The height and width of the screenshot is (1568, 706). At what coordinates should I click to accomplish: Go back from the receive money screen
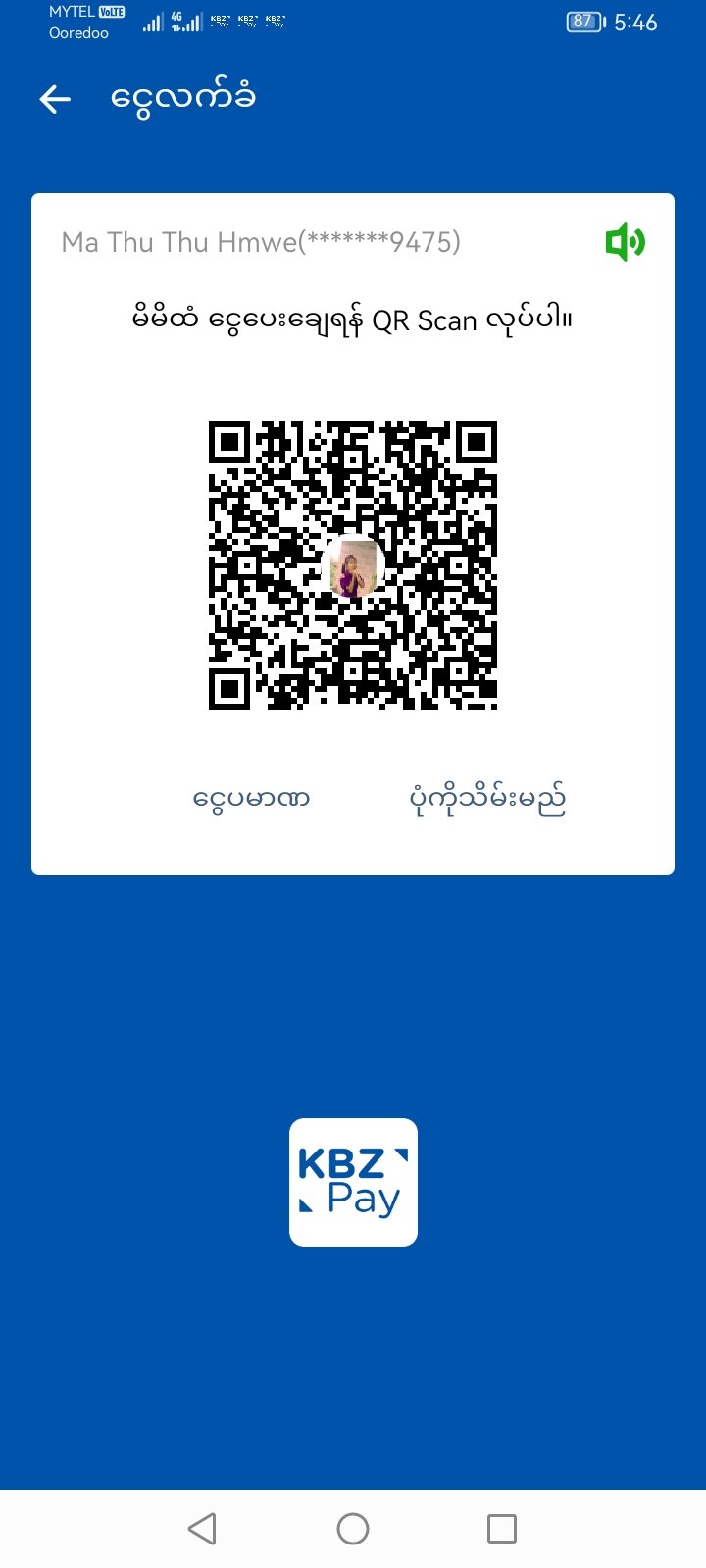55,99
